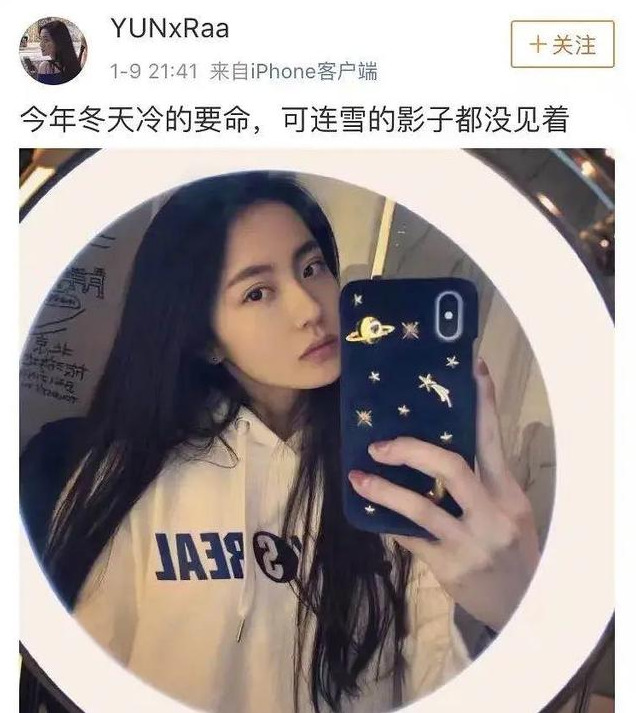
Task: Open the YUNxRaa username link
Action: [168, 29]
